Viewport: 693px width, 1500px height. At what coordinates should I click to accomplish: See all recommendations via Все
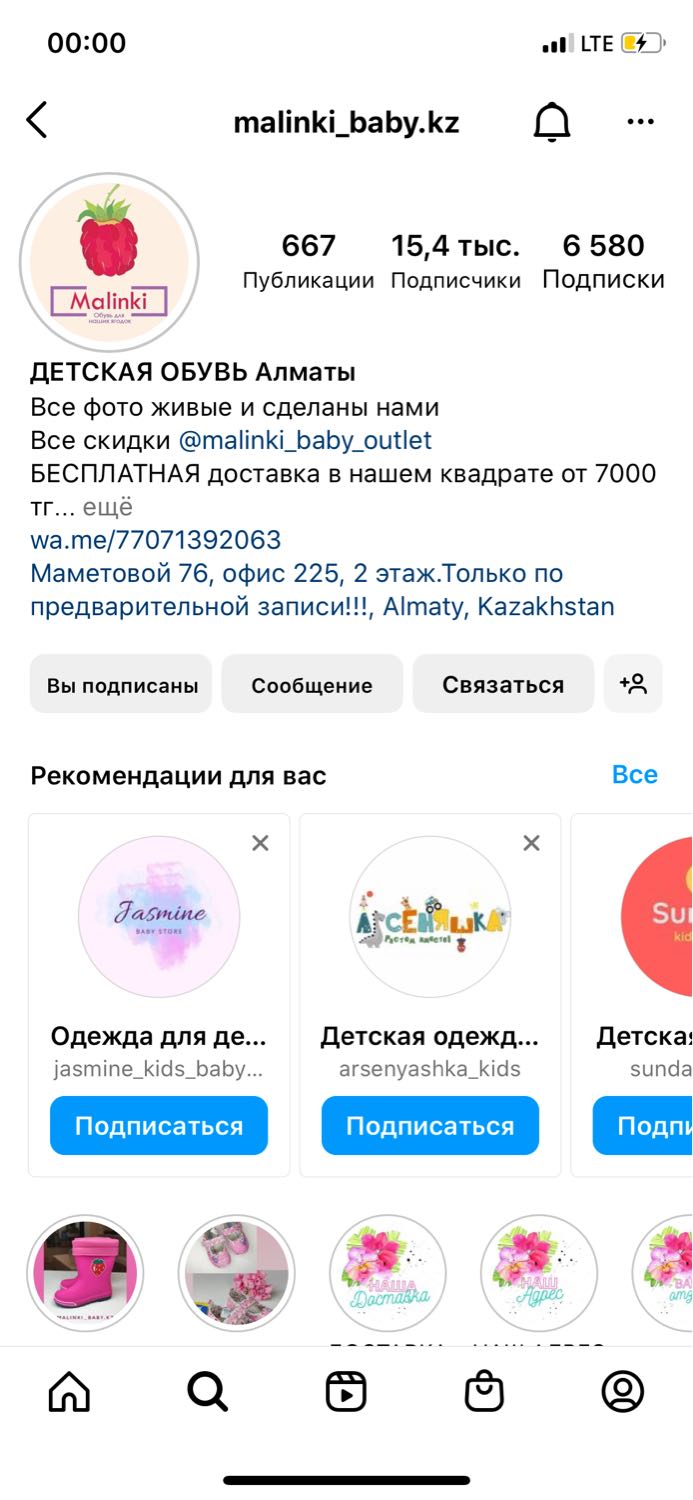tap(634, 775)
